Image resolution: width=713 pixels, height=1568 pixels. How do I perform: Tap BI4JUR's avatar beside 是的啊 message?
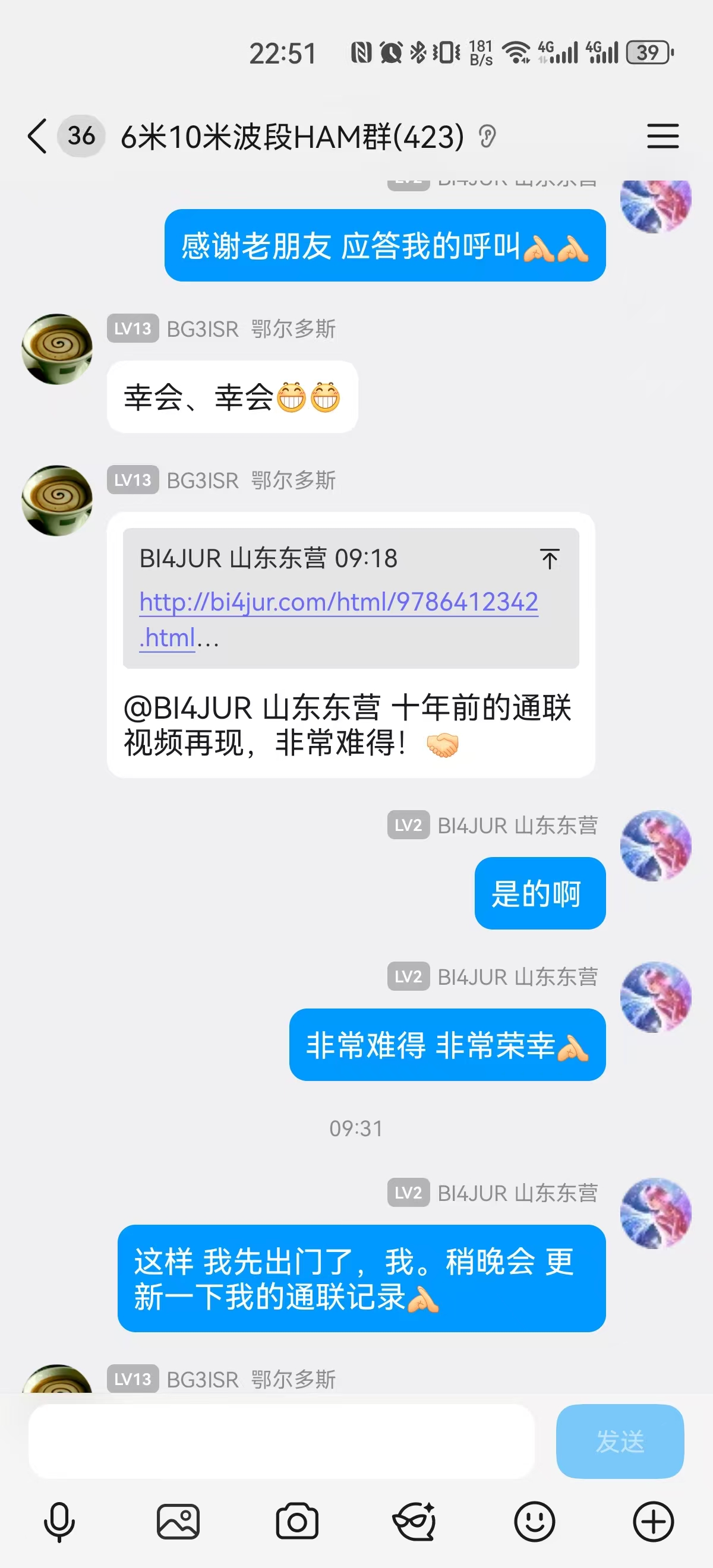[x=655, y=846]
